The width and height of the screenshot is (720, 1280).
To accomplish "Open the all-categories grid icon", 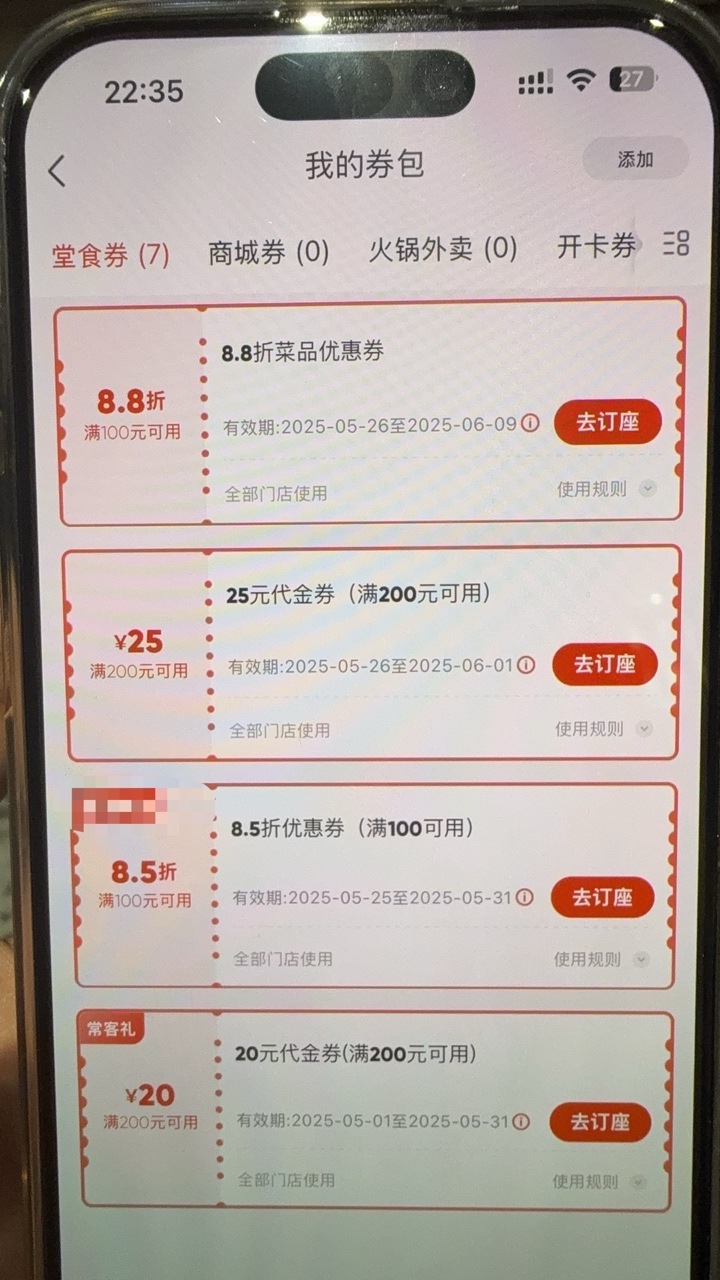I will pos(677,243).
